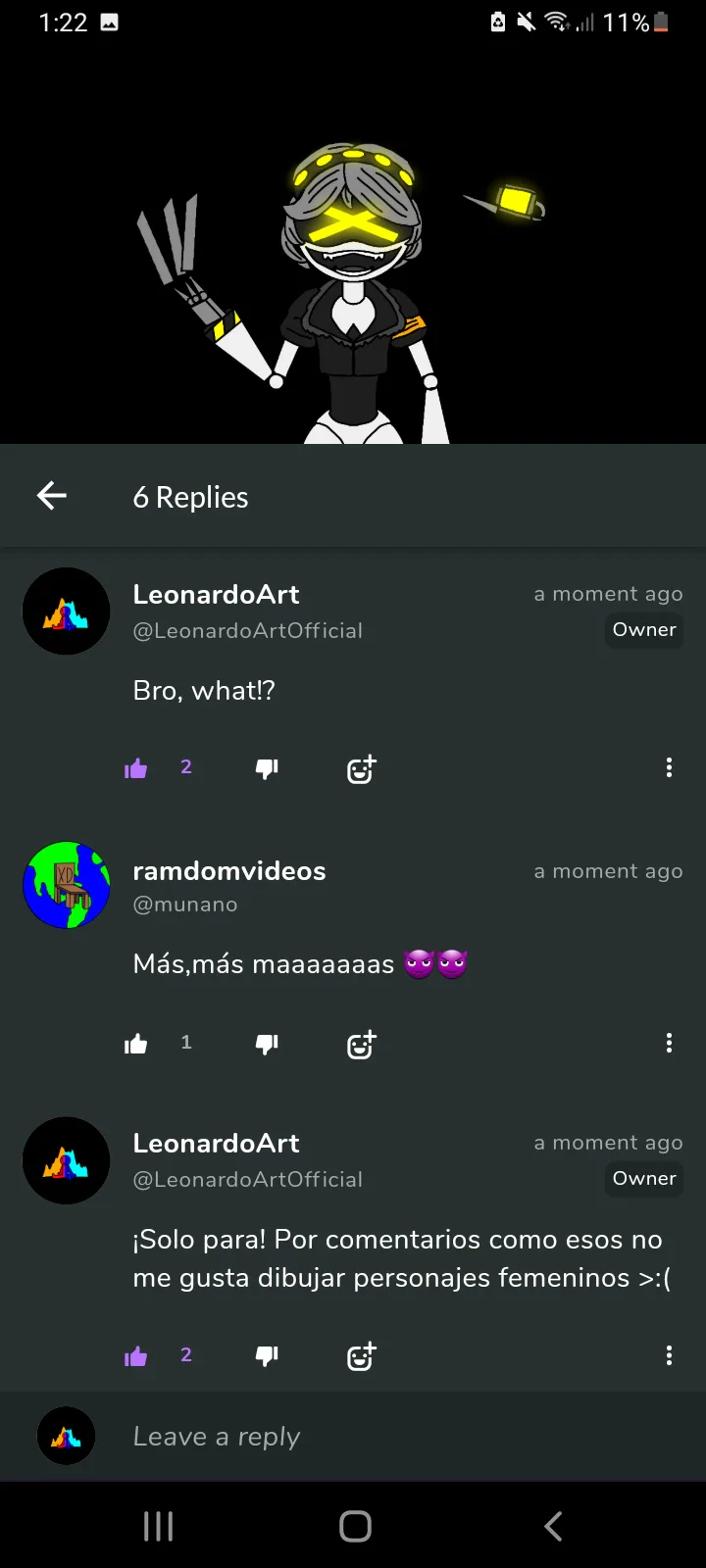The image size is (706, 1568).
Task: Dislike ramdomvideos' comment
Action: coord(267,1044)
